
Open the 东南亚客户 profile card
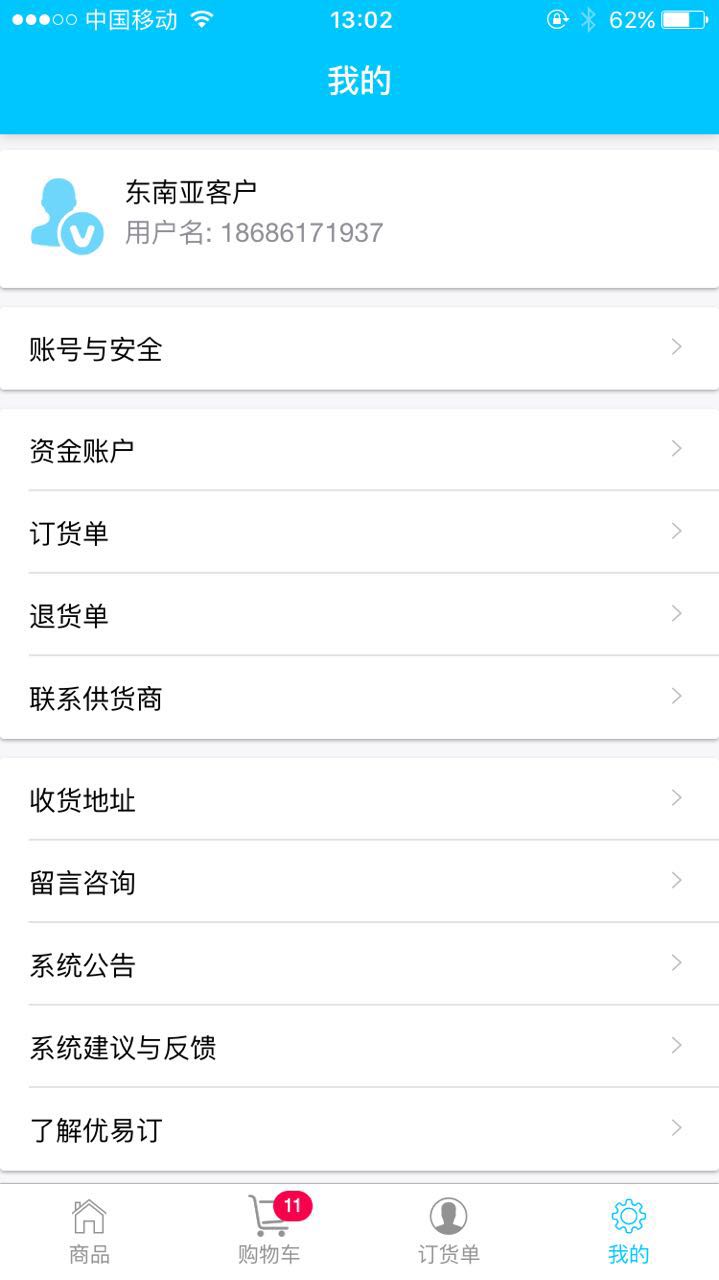(x=359, y=218)
